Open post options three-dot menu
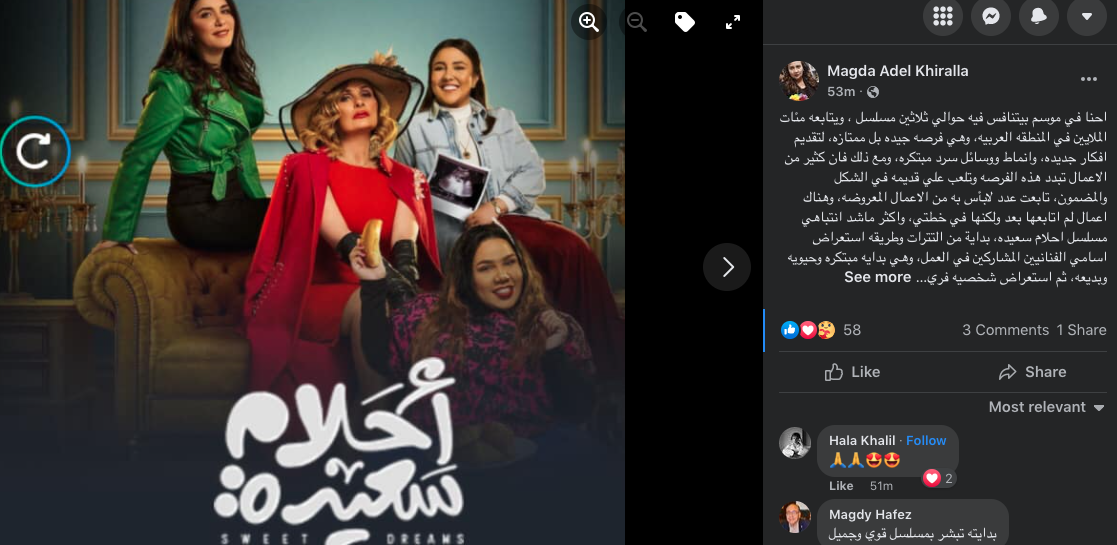Screen dimensions: 1117x545 [1089, 79]
